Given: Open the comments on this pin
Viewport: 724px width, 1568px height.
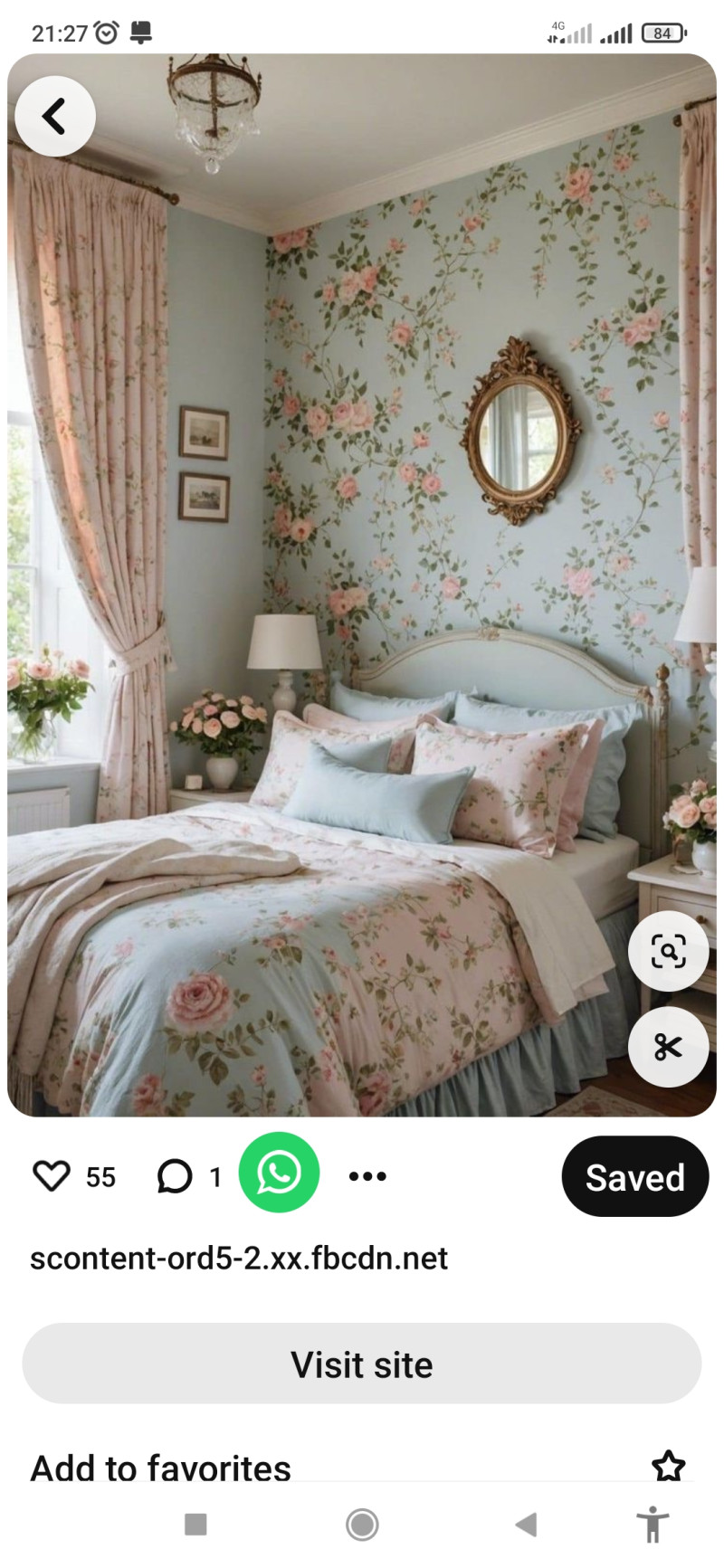Looking at the screenshot, I should tap(175, 1176).
